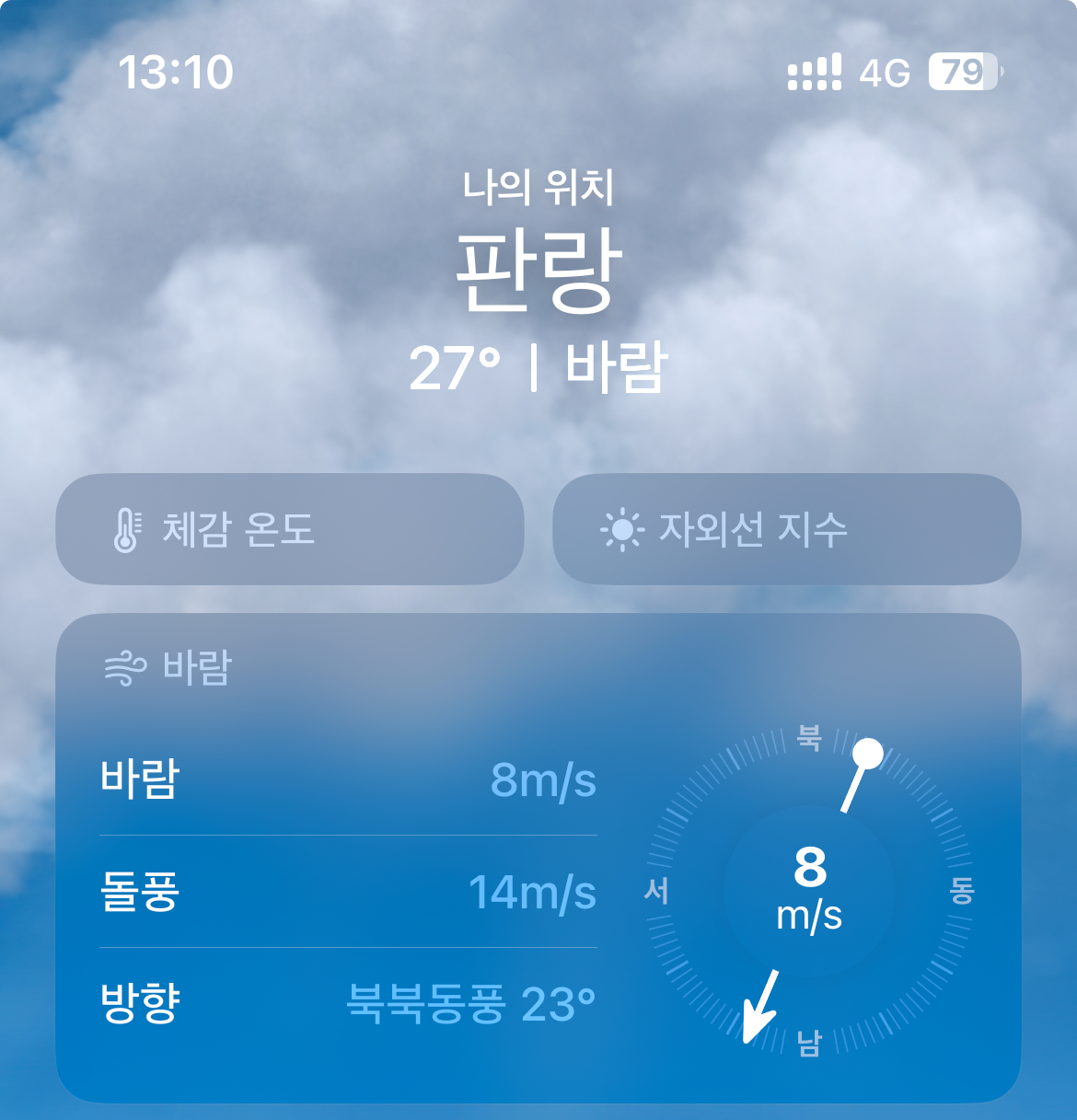
Task: Open the 자외선 지수 card
Action: 787,529
